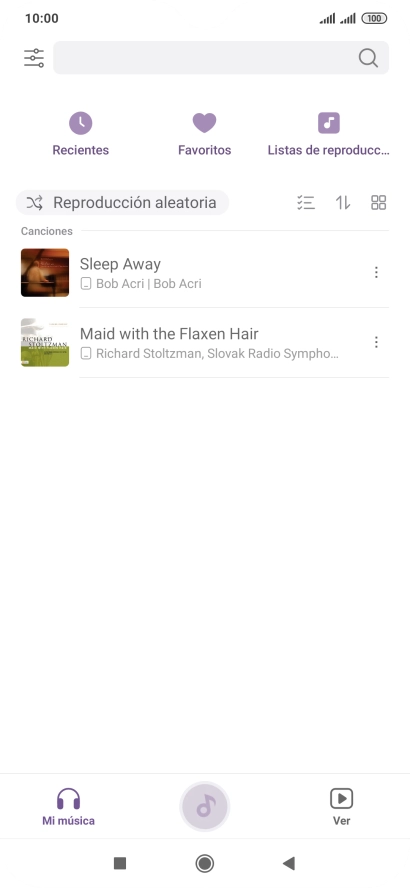Switch to grid view
This screenshot has height=888, width=410.
pos(378,203)
